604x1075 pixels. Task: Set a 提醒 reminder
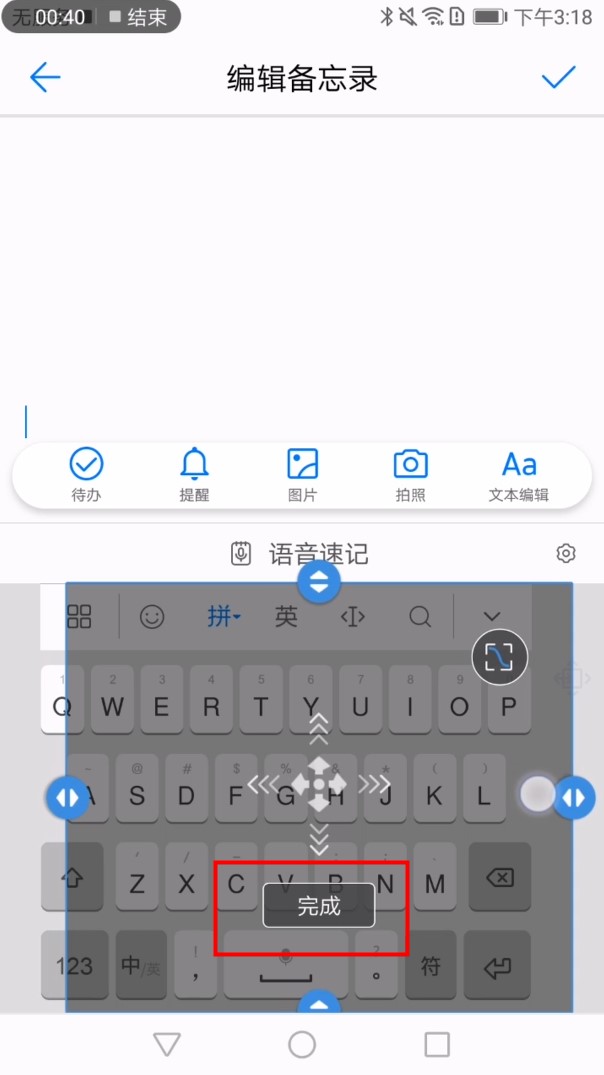pos(194,475)
